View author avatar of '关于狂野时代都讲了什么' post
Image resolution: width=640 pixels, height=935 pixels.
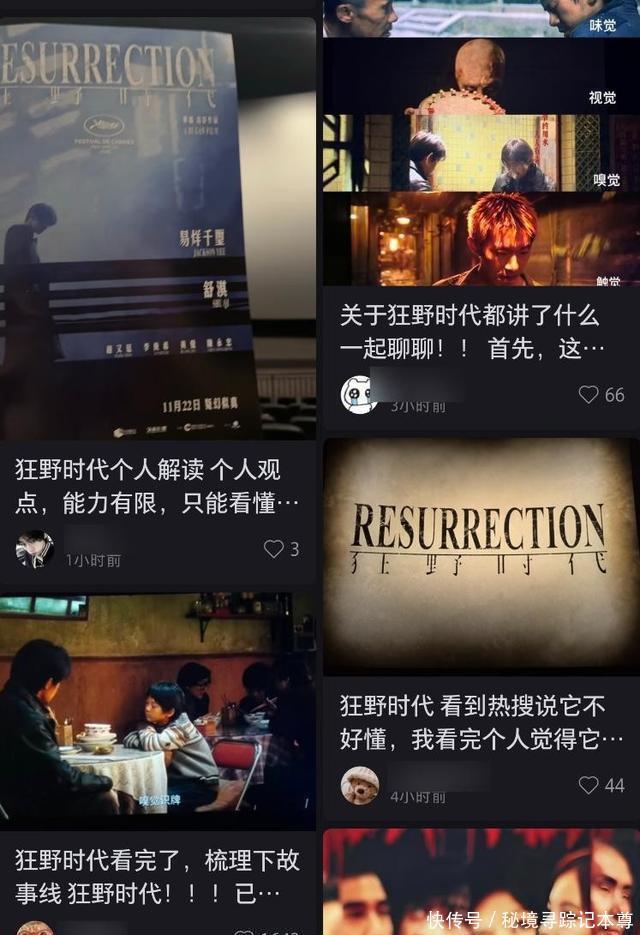pos(359,395)
